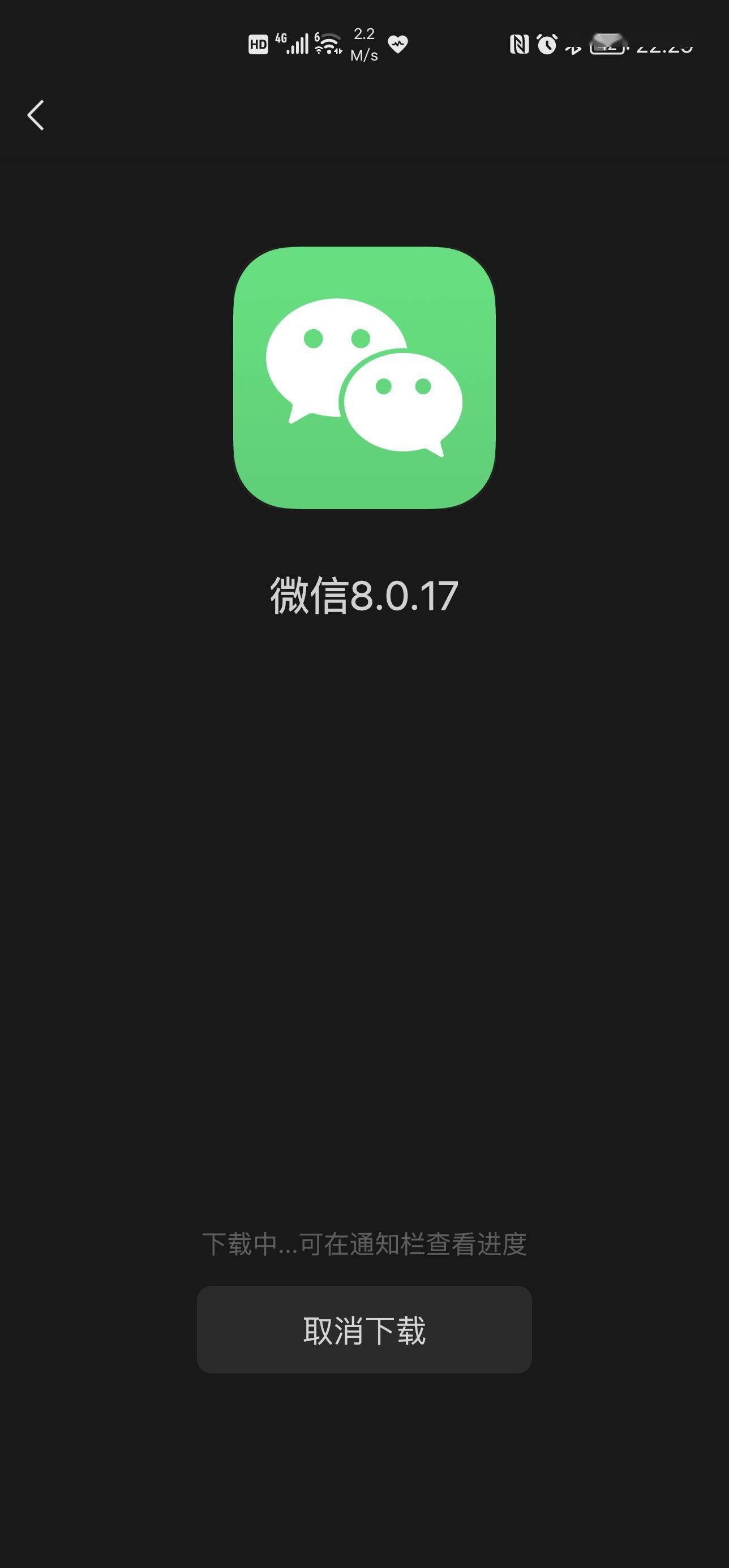Tap the 4G network indicator
The image size is (729, 1568).
coord(282,38)
